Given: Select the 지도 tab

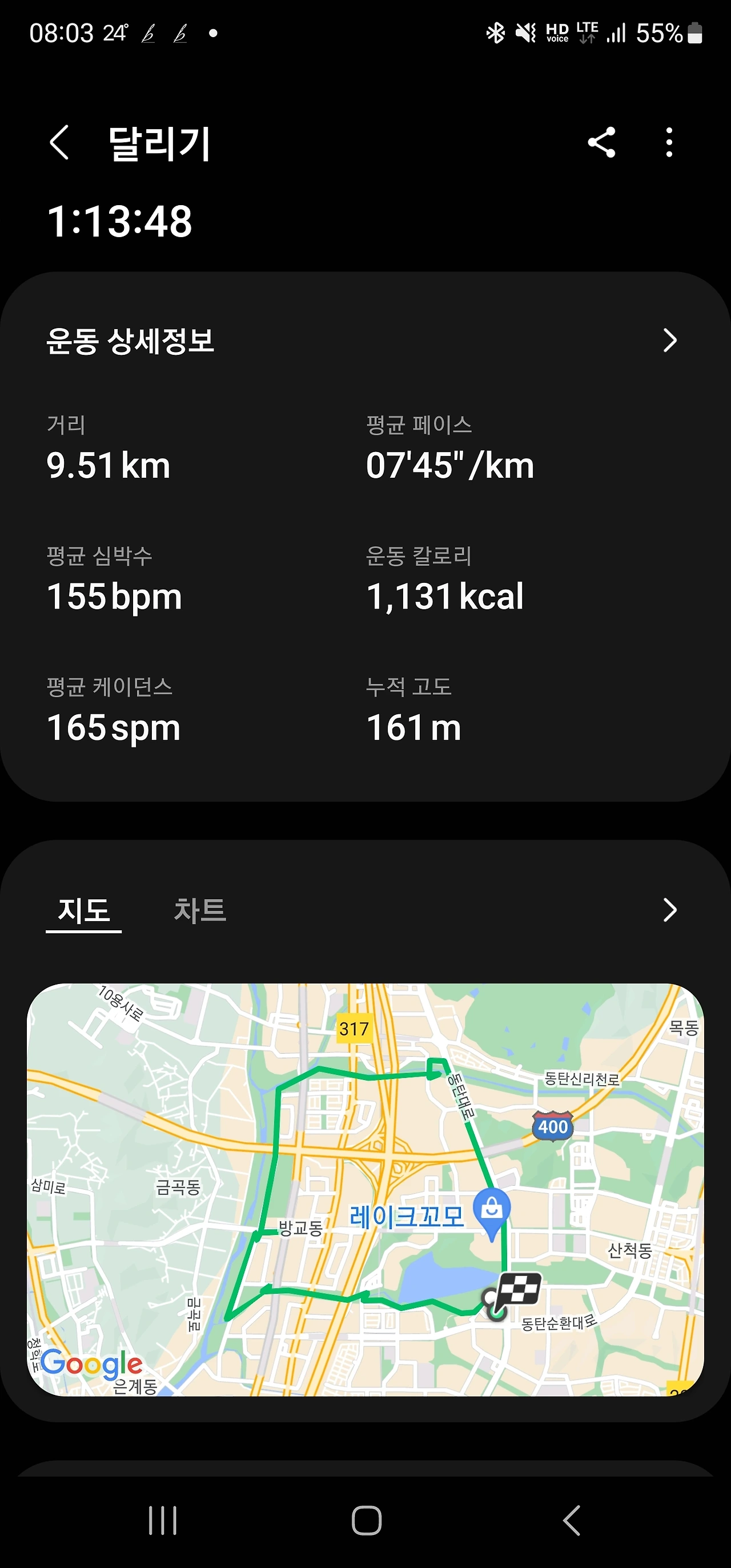Looking at the screenshot, I should [84, 911].
